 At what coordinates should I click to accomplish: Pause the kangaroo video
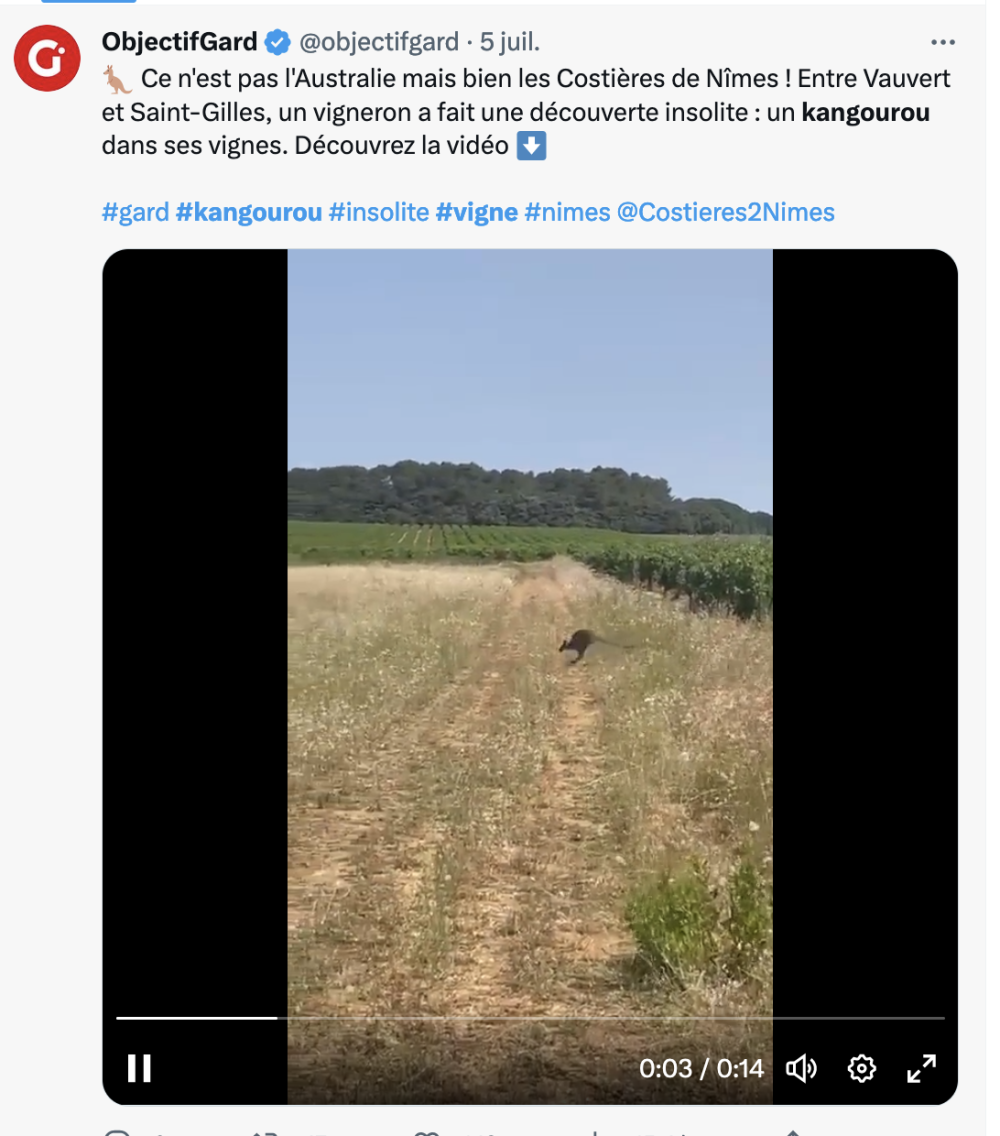[x=139, y=1068]
